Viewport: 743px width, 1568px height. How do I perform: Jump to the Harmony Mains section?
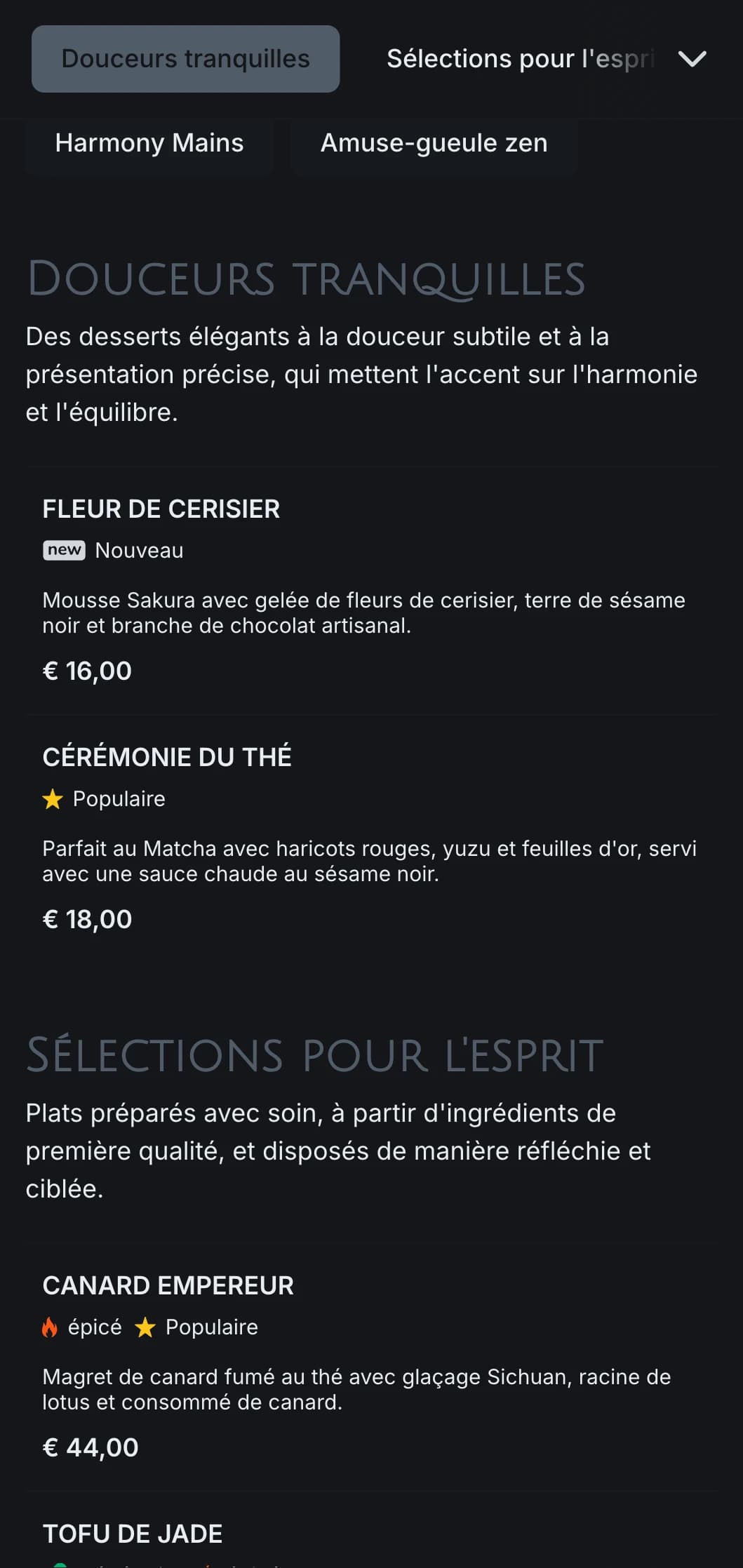[x=149, y=143]
